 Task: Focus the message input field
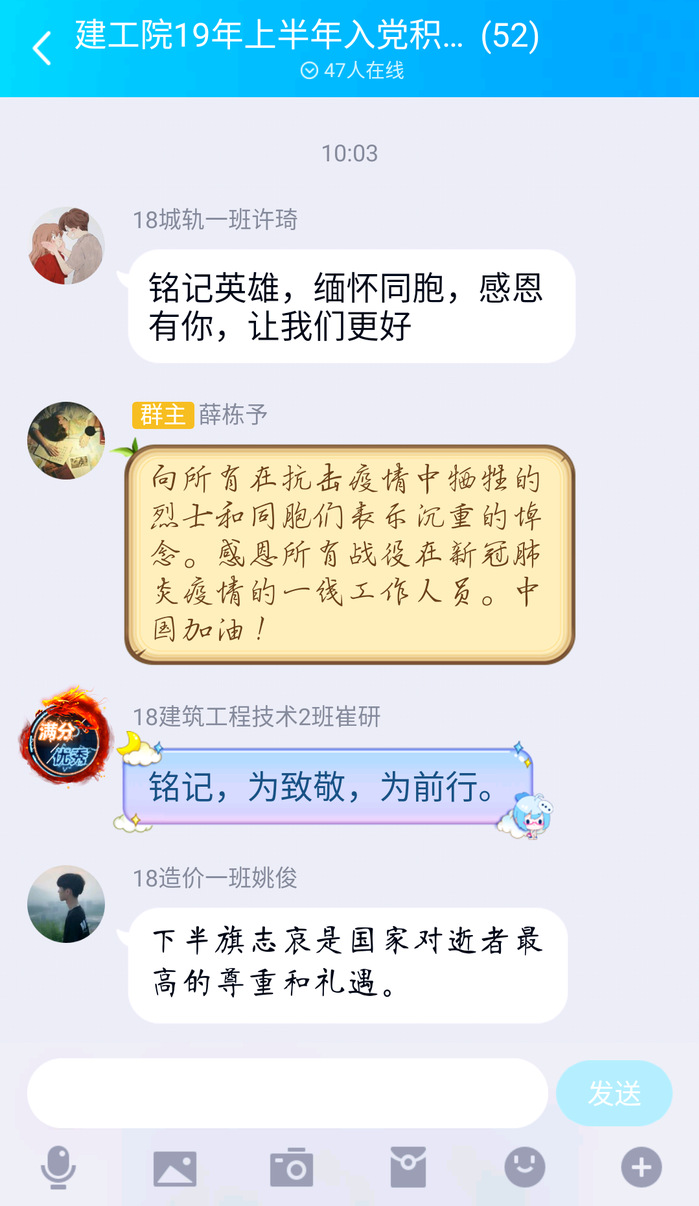[287, 1093]
